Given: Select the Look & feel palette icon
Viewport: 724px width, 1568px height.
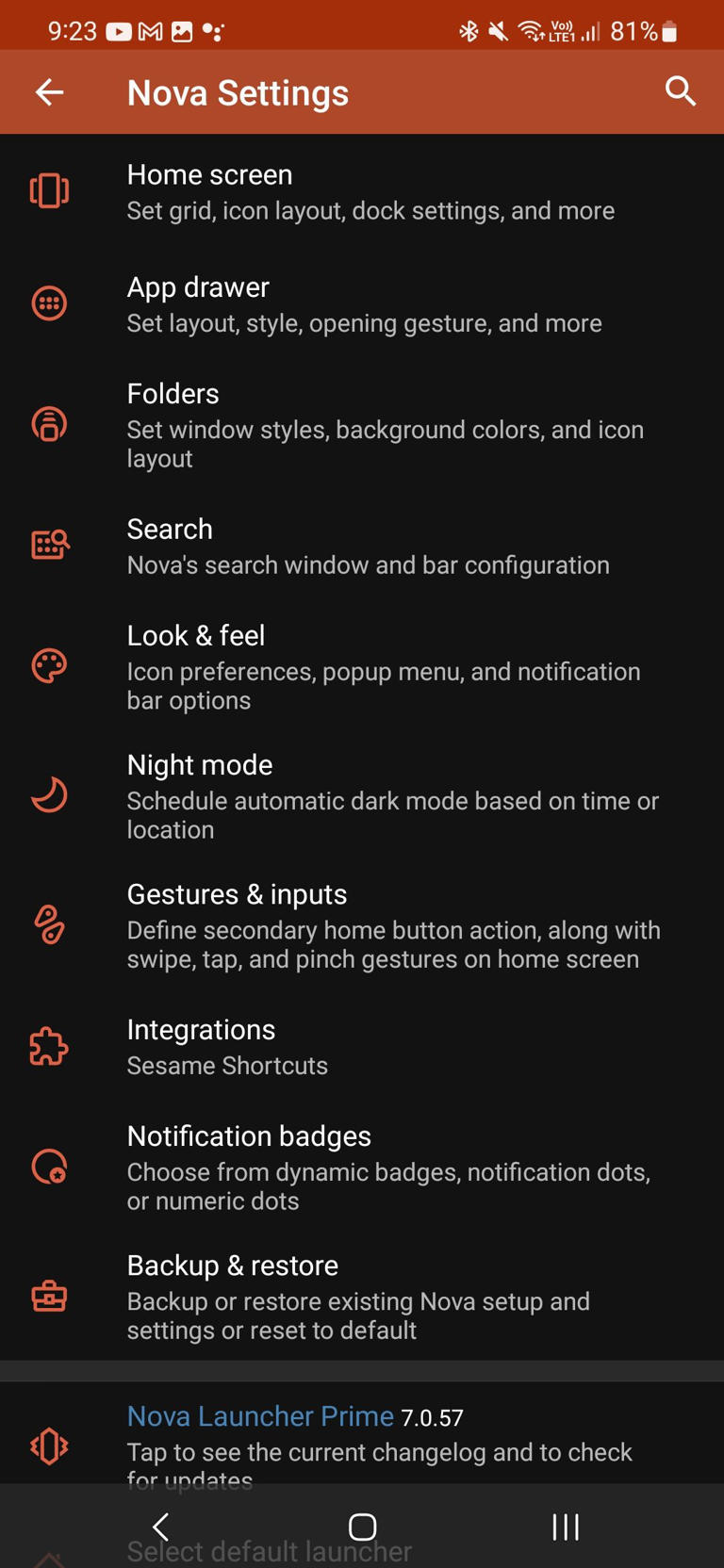Looking at the screenshot, I should pyautogui.click(x=49, y=665).
